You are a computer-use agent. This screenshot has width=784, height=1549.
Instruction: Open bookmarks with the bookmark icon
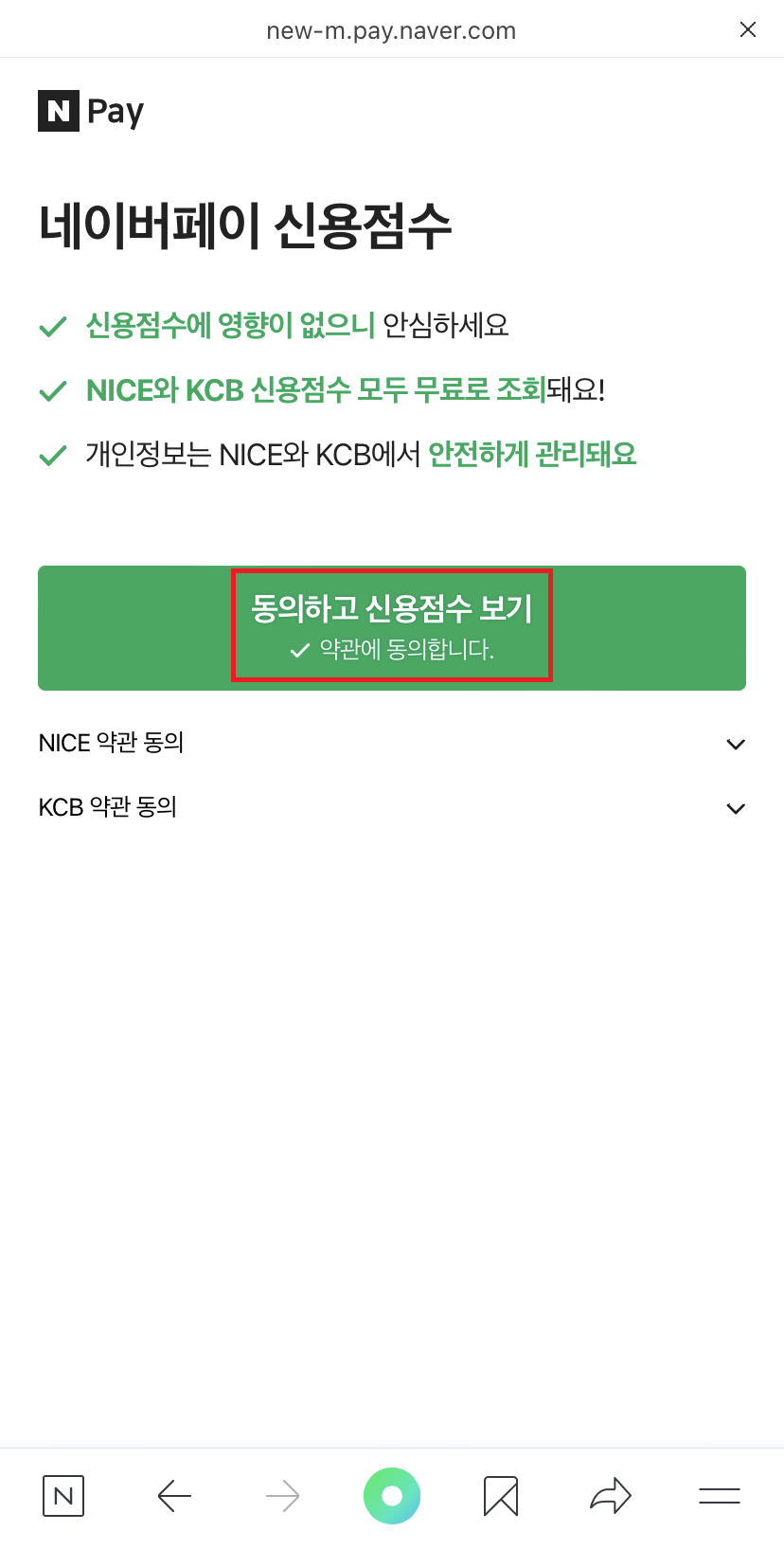pyautogui.click(x=501, y=1495)
